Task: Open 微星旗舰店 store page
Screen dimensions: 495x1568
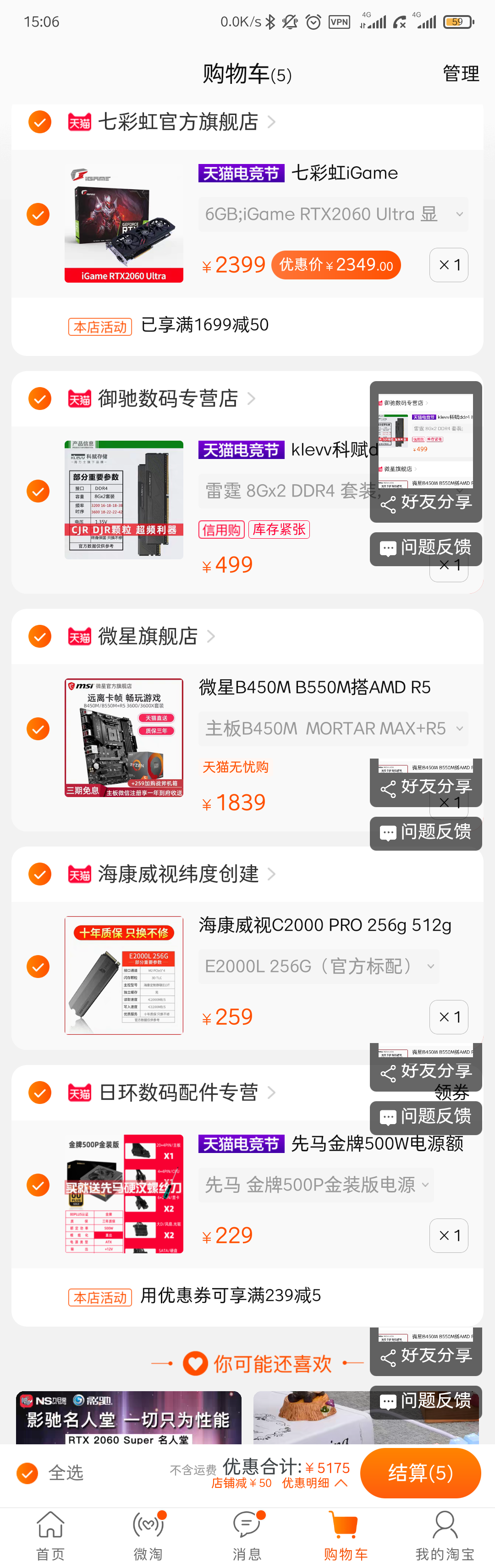Action: click(148, 636)
